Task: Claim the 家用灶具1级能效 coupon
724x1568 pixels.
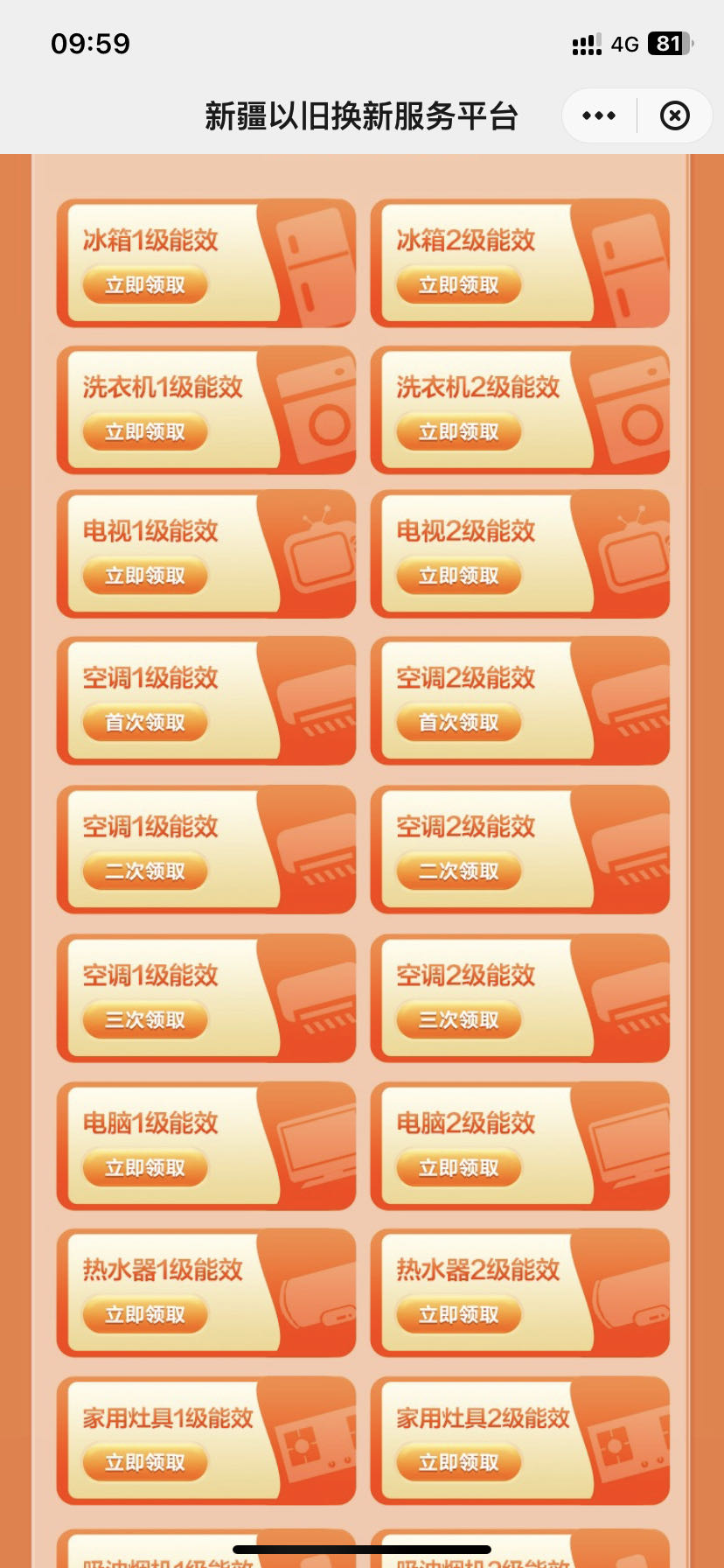Action: 145,1463
